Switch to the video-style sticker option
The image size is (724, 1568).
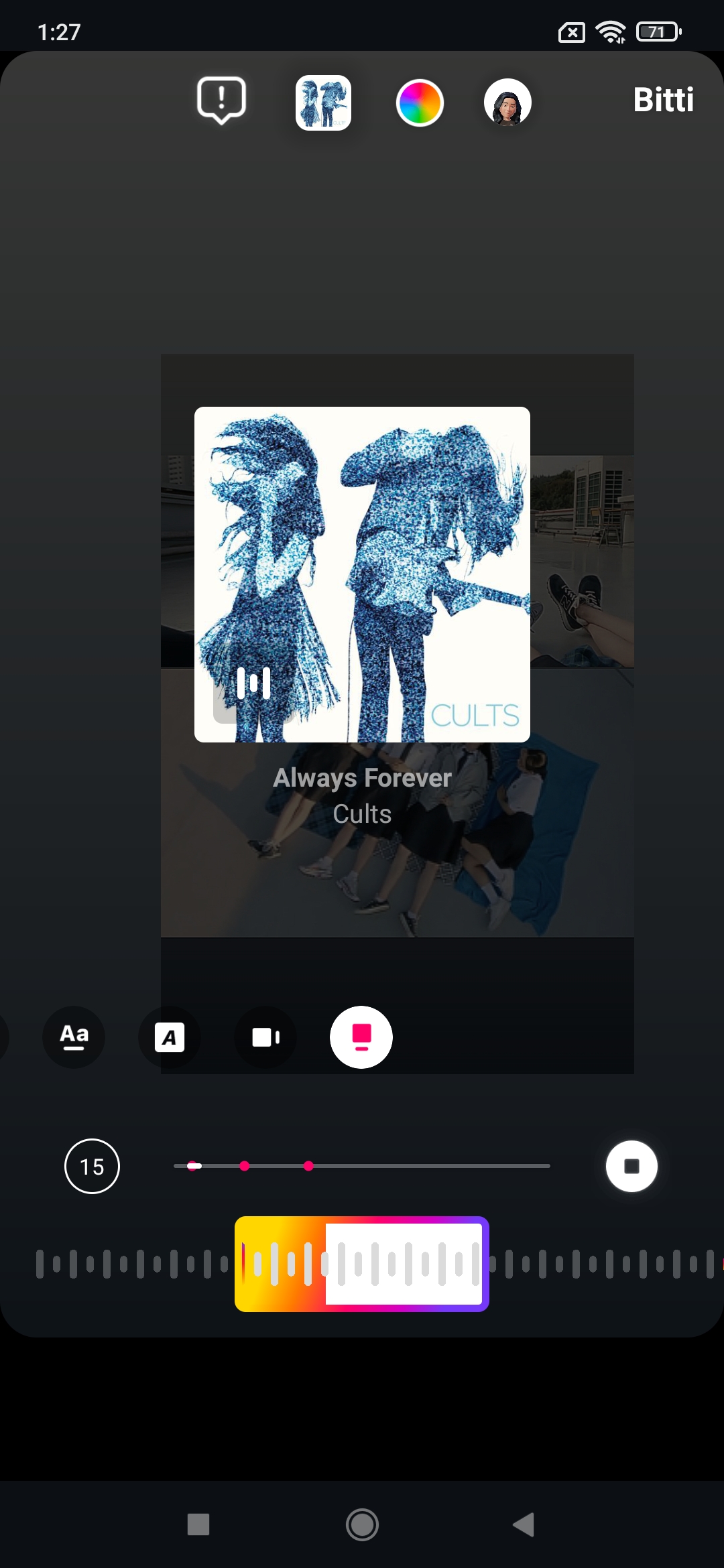pyautogui.click(x=265, y=1037)
